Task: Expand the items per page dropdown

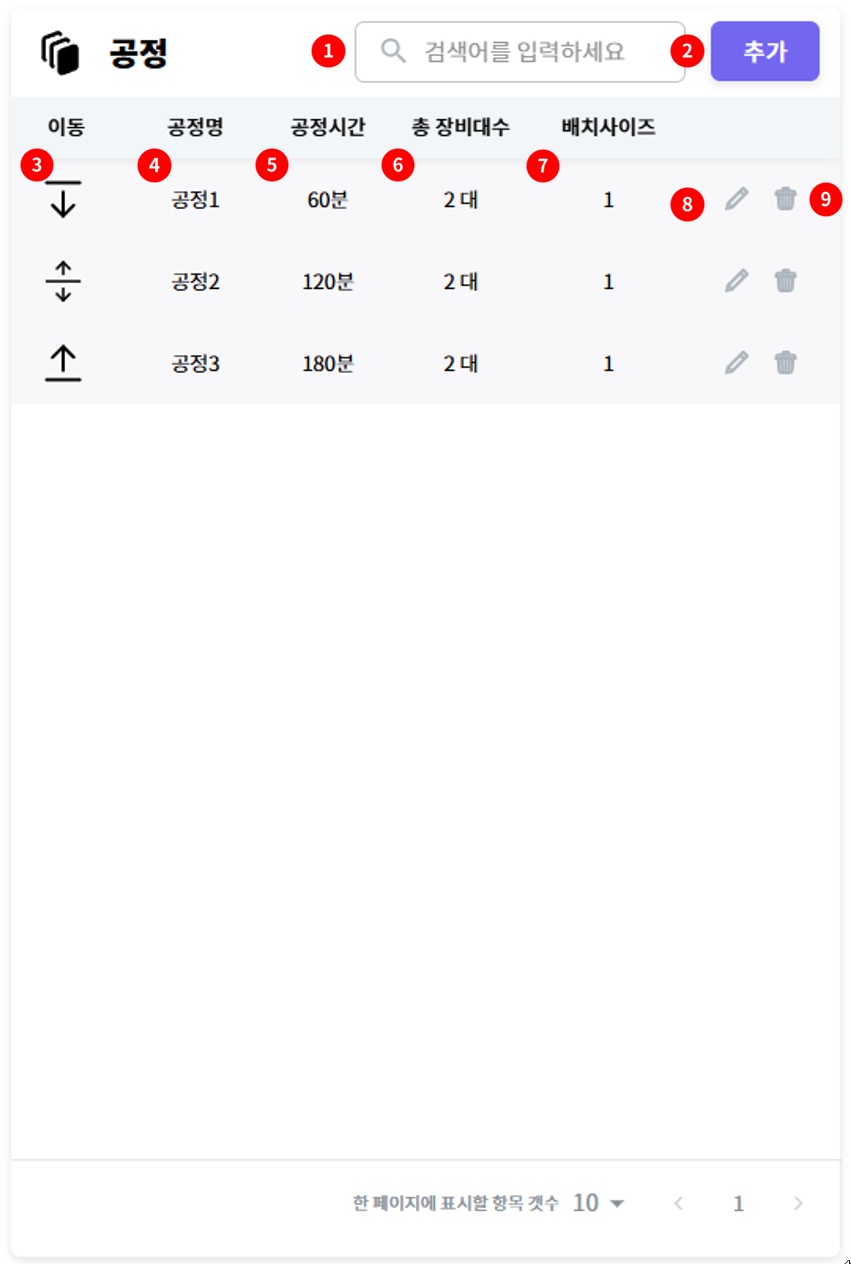Action: pos(599,1203)
